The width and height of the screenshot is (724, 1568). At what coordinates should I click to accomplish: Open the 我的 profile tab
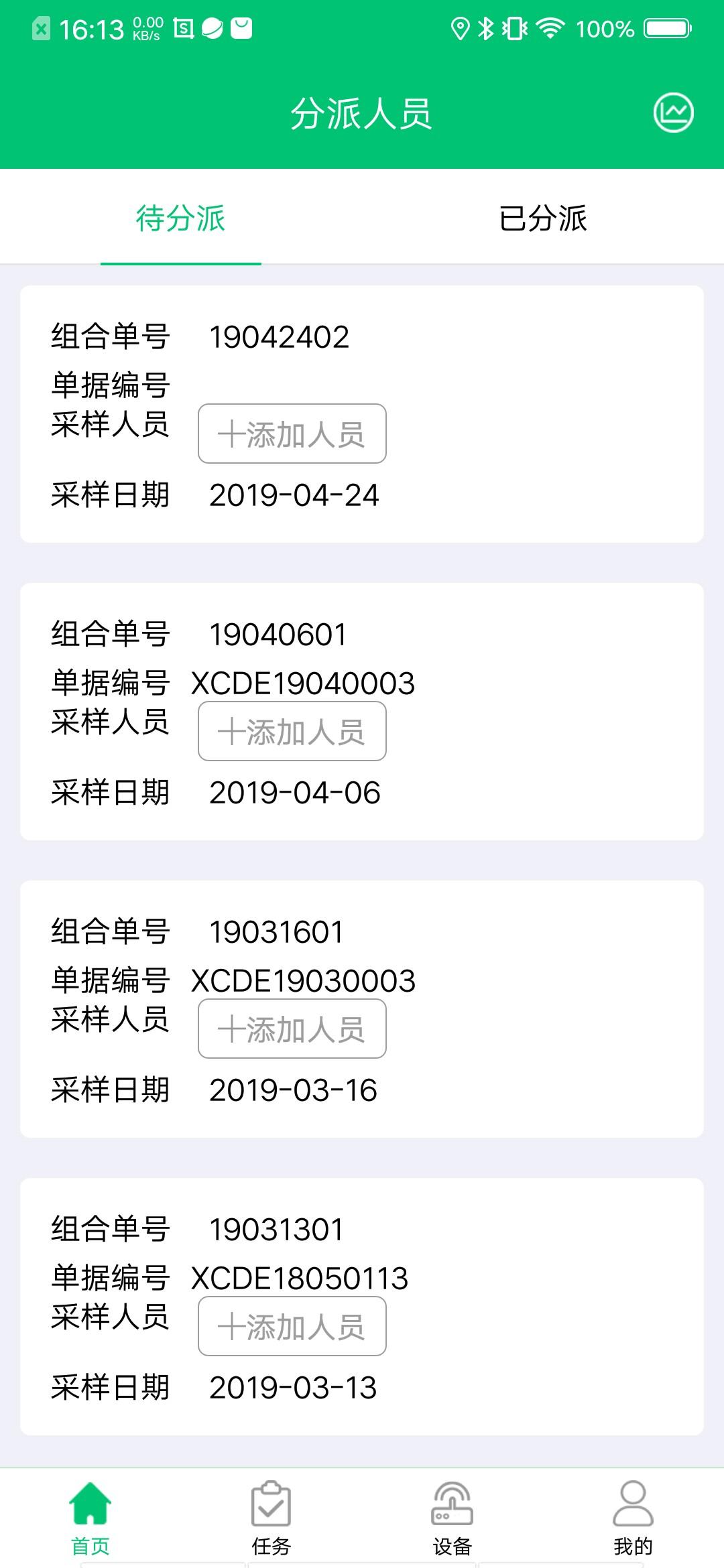click(633, 1518)
